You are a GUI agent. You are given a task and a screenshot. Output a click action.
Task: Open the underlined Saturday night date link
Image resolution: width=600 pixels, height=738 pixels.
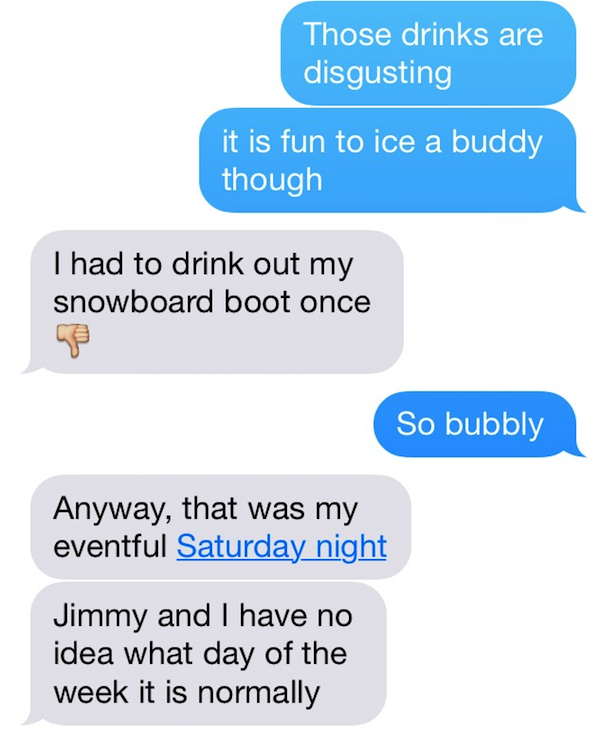click(x=281, y=547)
